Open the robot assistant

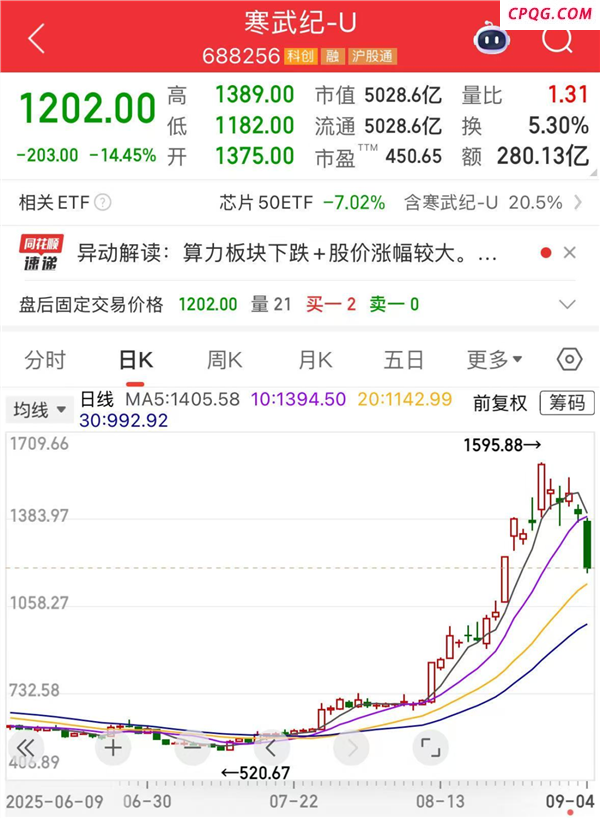coord(491,38)
